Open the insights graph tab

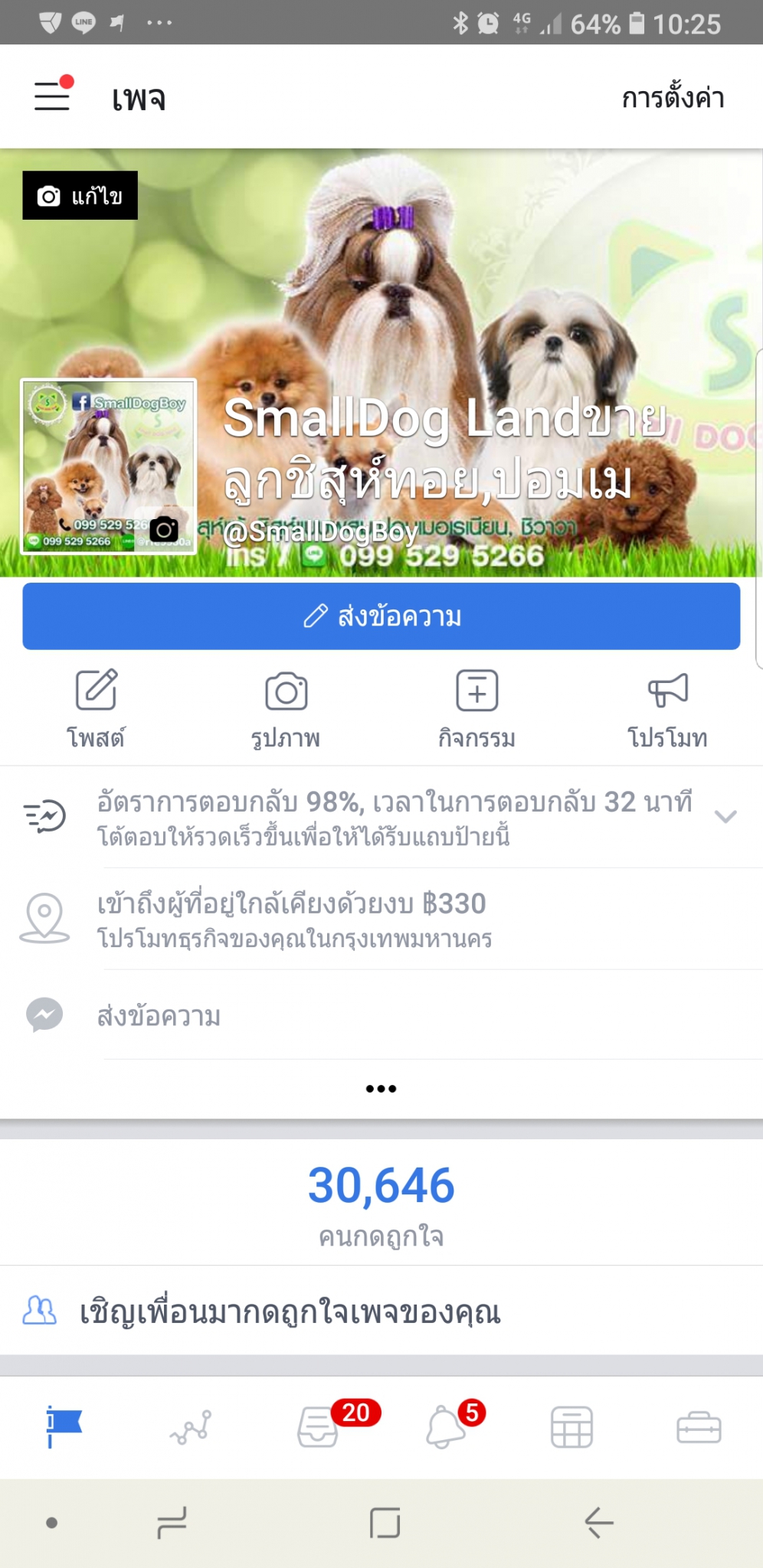click(x=191, y=1427)
